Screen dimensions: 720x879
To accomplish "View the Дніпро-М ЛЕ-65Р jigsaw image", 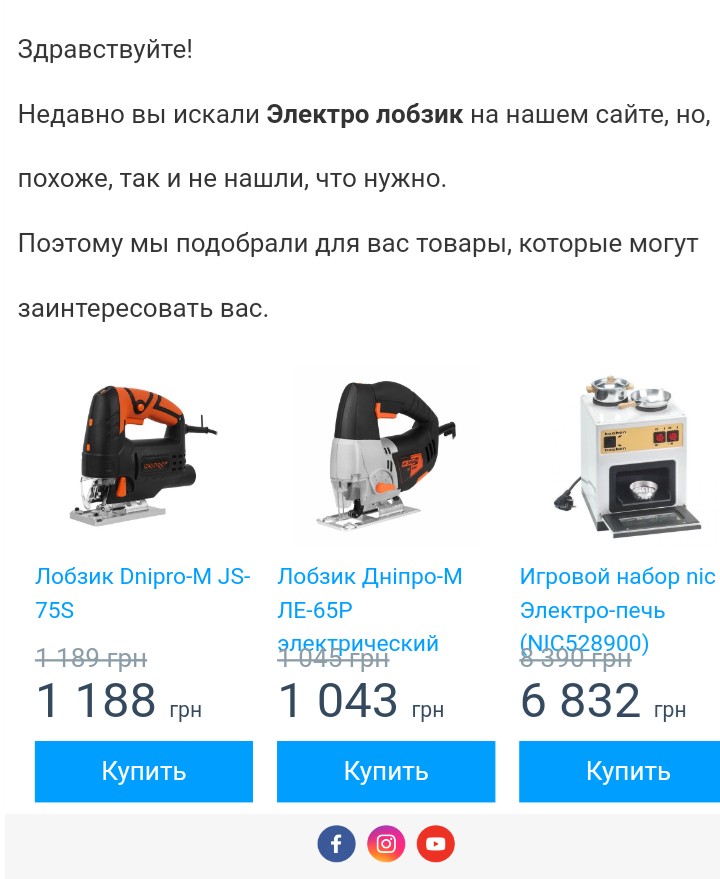I will [x=385, y=455].
